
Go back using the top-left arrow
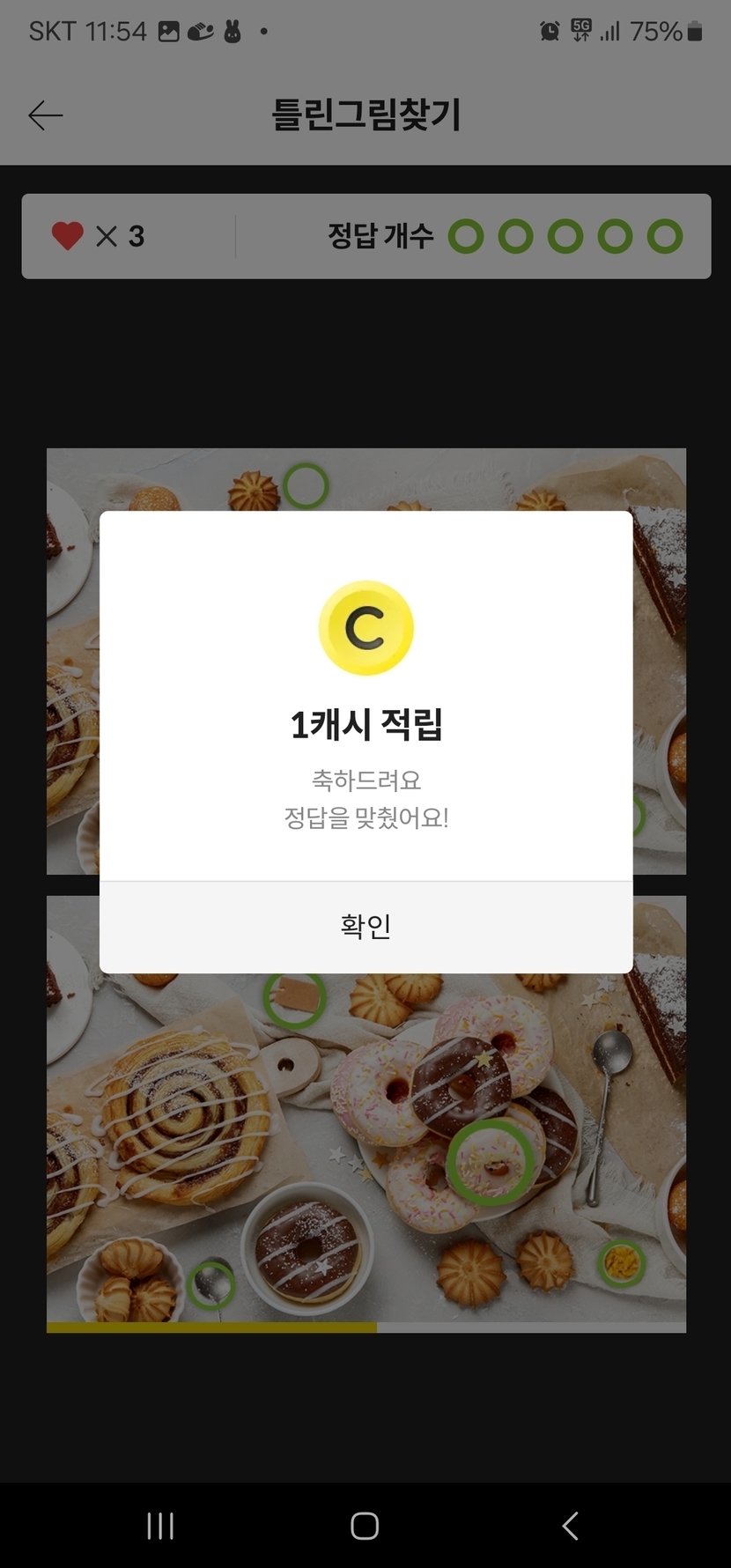(46, 115)
